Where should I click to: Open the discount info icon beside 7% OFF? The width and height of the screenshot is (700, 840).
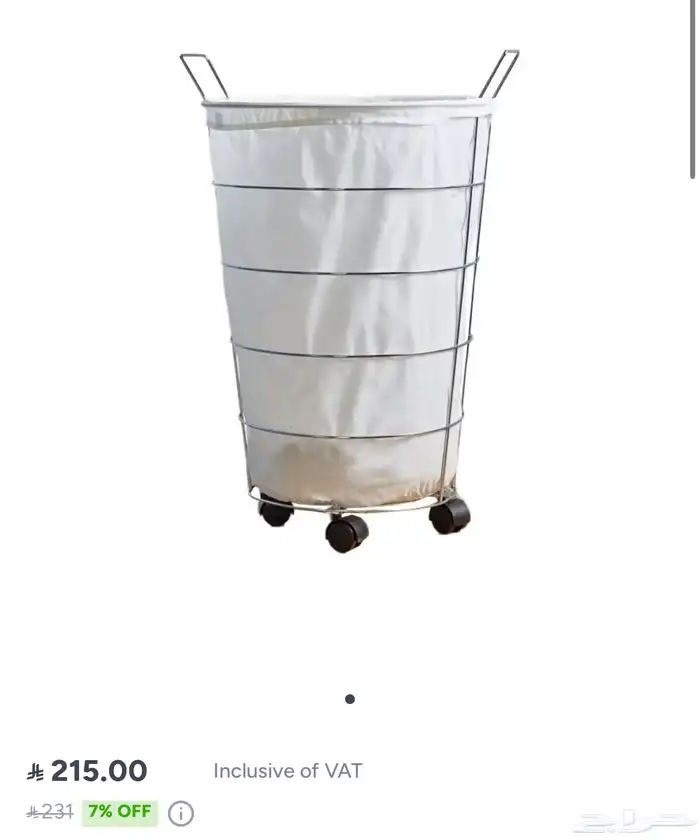point(181,813)
